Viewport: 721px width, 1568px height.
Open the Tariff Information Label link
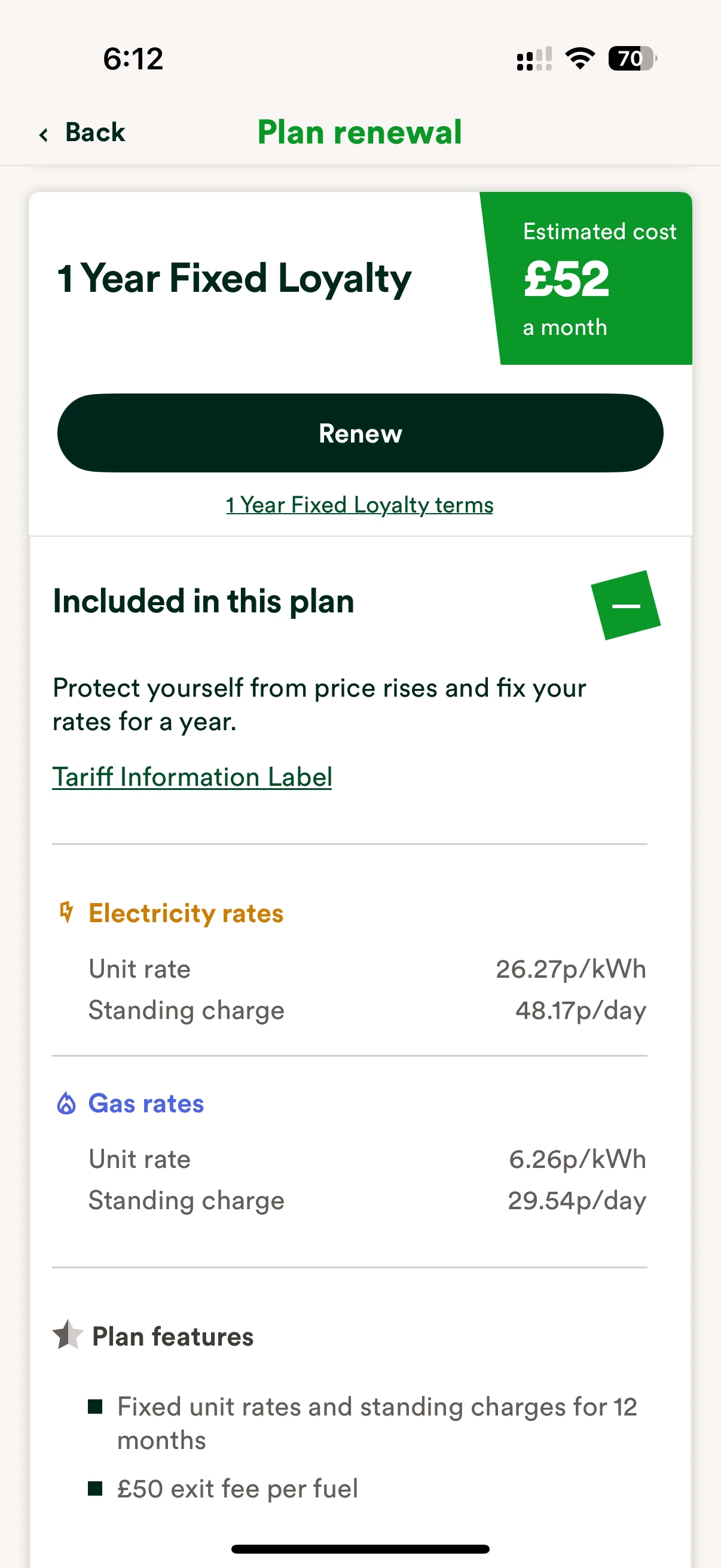193,777
